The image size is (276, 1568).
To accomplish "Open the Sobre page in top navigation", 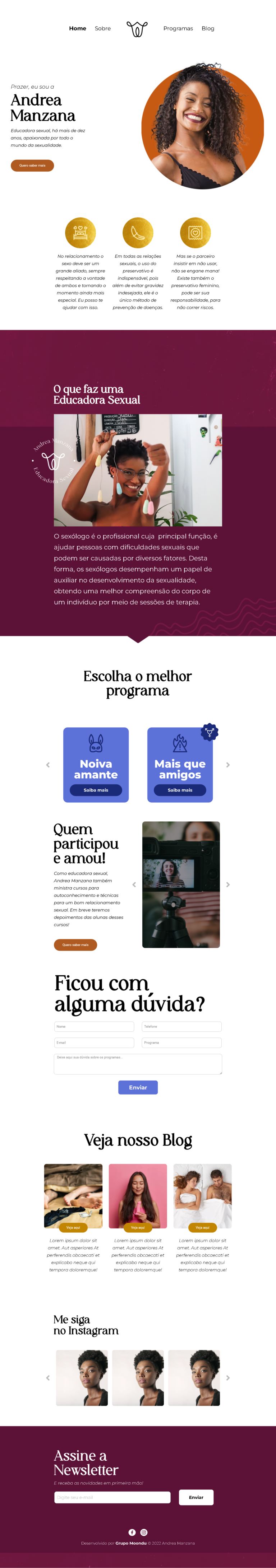I will [103, 29].
